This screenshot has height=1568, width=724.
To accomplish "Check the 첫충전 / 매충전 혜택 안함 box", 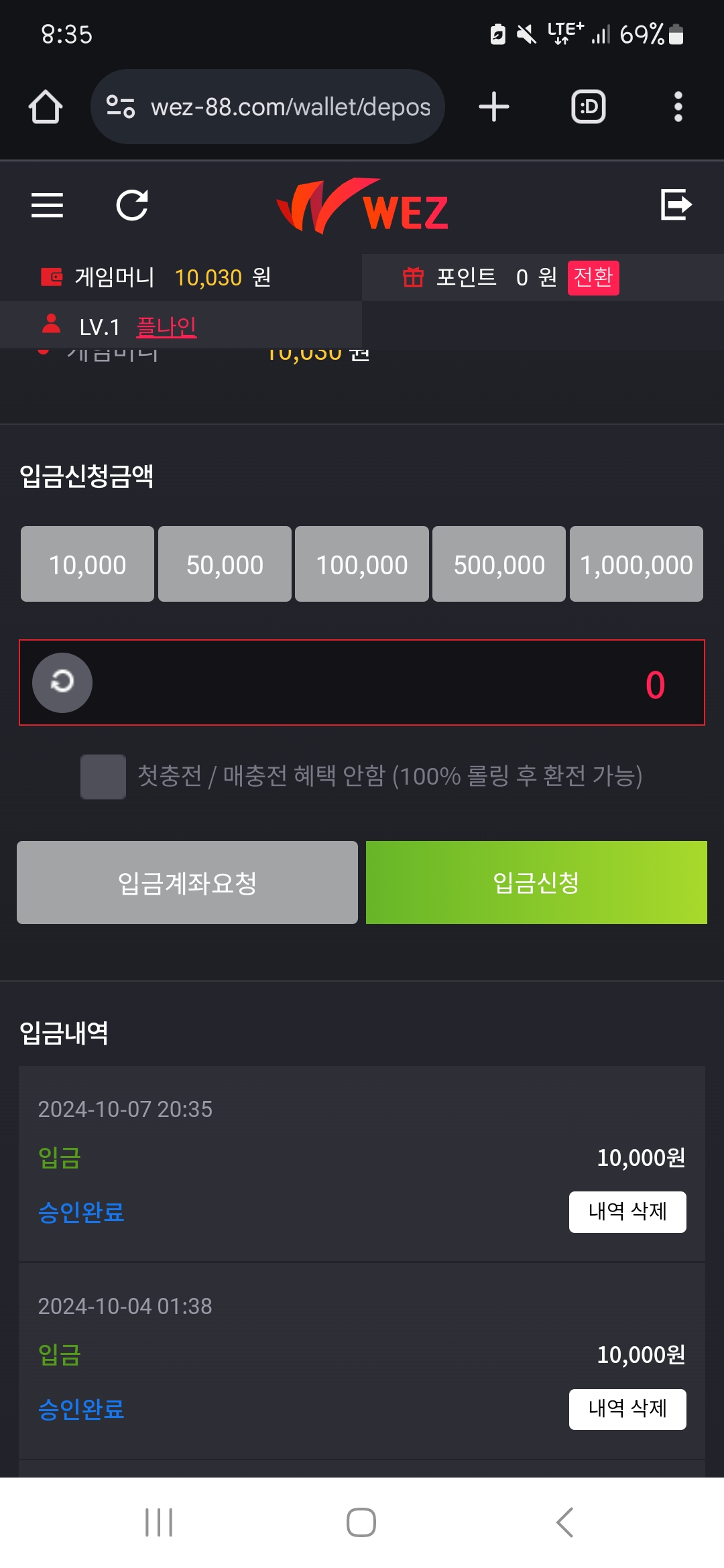I will (103, 777).
